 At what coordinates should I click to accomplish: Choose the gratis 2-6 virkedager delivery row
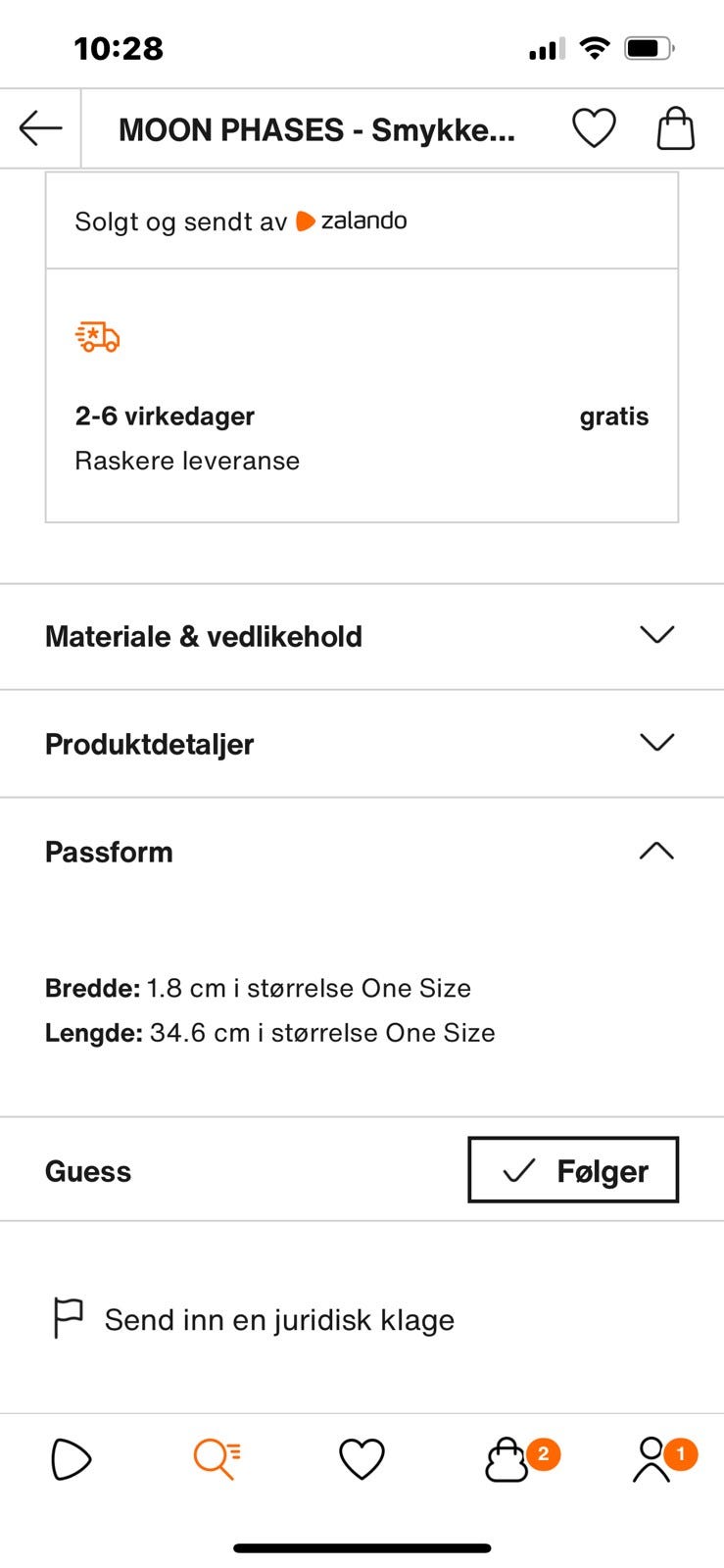coord(362,416)
